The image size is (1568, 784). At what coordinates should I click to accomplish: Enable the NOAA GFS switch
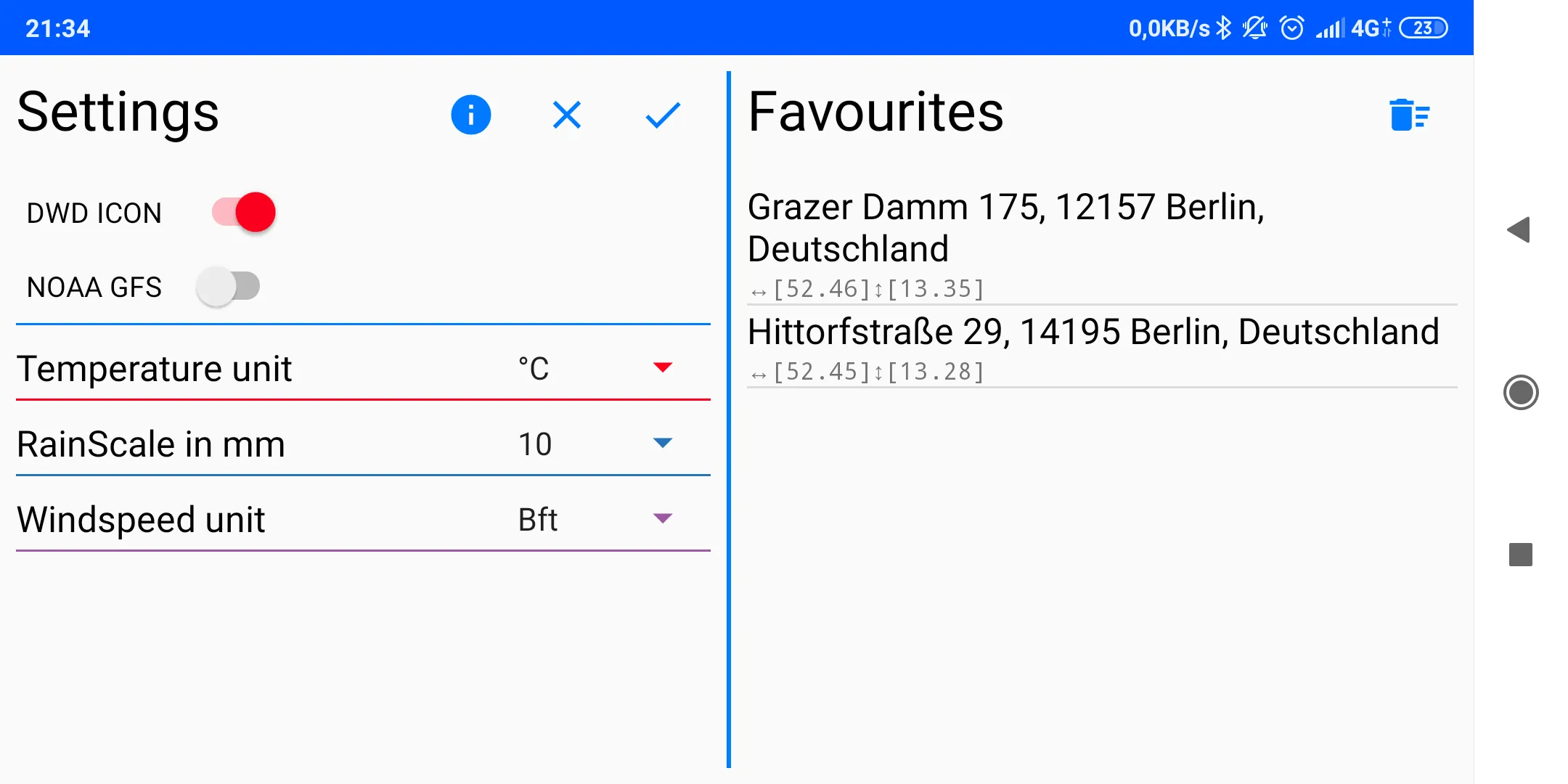pyautogui.click(x=228, y=287)
